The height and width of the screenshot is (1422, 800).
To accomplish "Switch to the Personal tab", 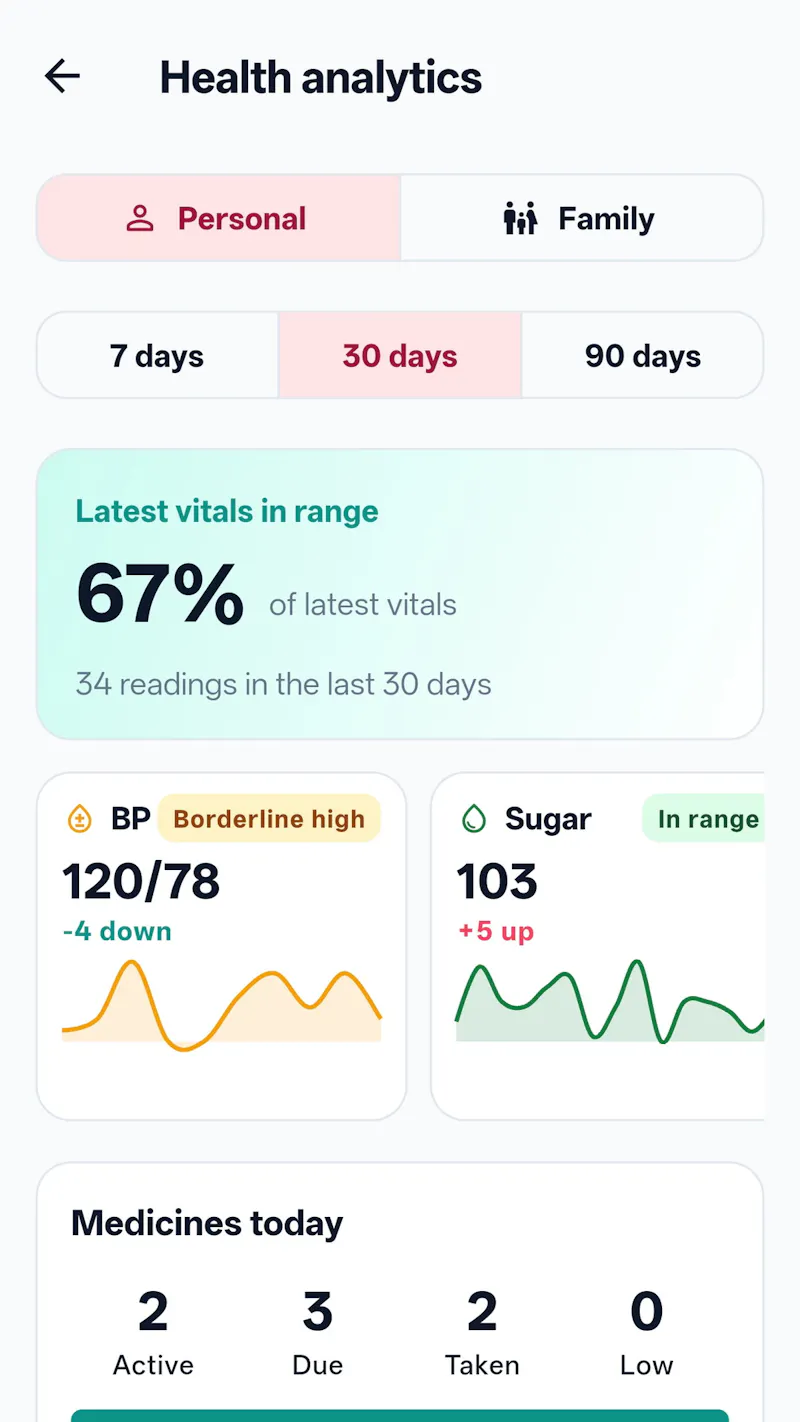I will click(219, 218).
